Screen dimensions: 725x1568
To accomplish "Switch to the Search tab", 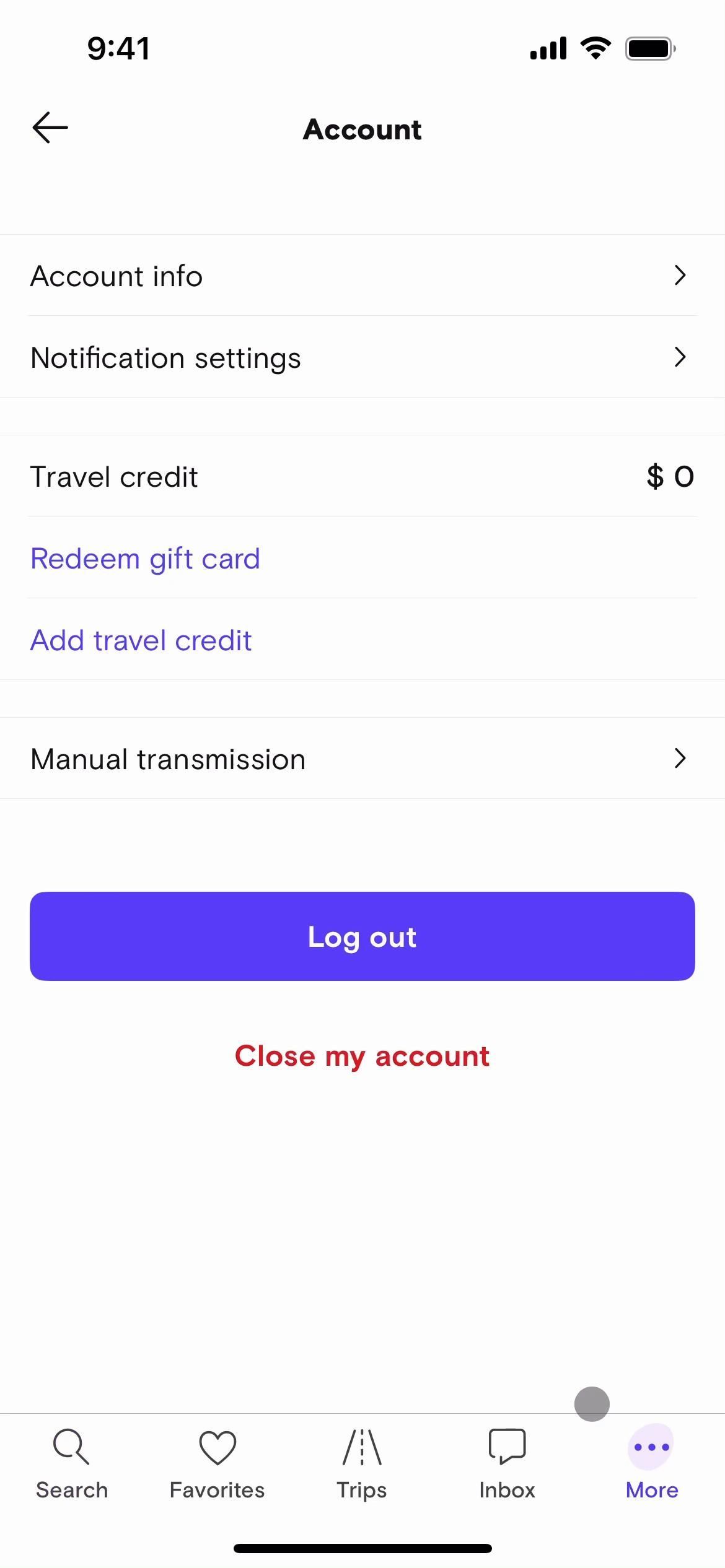I will point(72,1464).
